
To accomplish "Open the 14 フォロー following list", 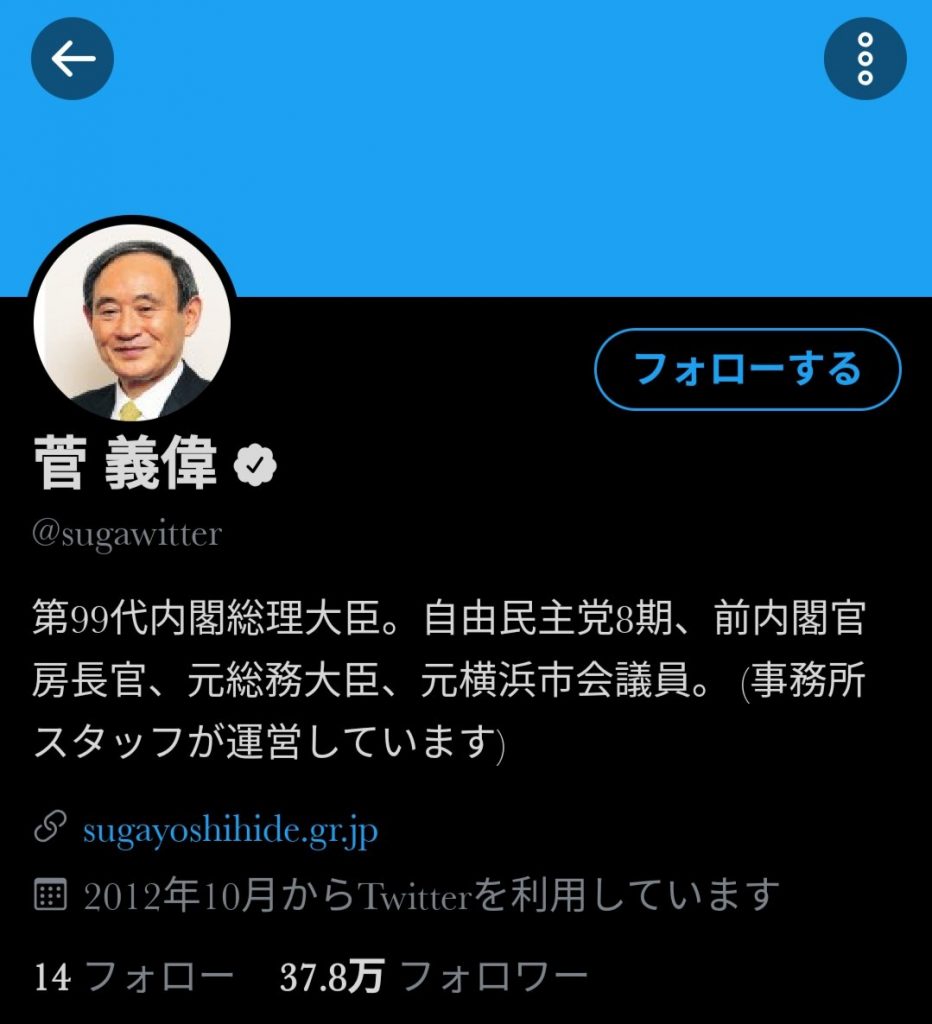I will pyautogui.click(x=134, y=976).
